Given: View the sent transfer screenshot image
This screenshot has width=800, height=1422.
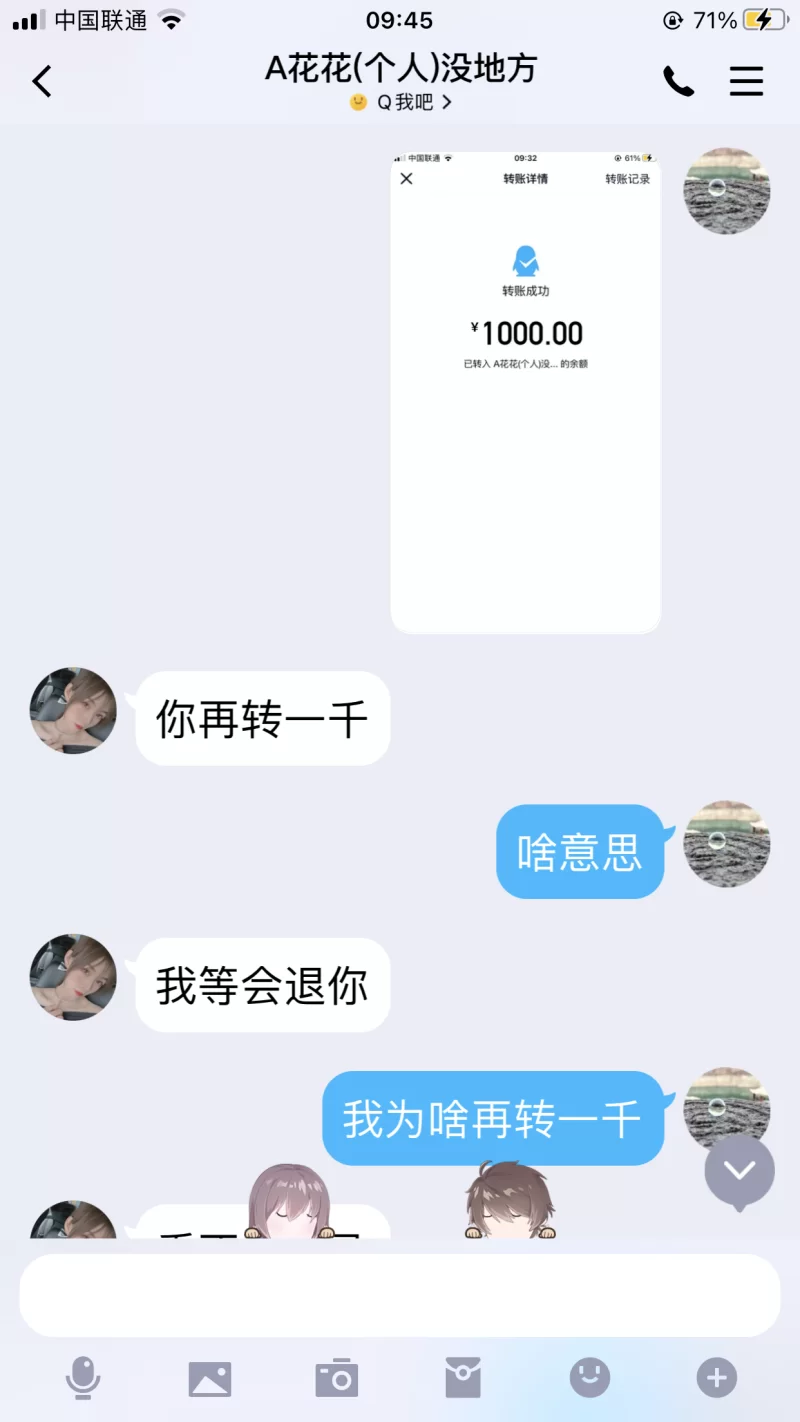Looking at the screenshot, I should pos(525,392).
